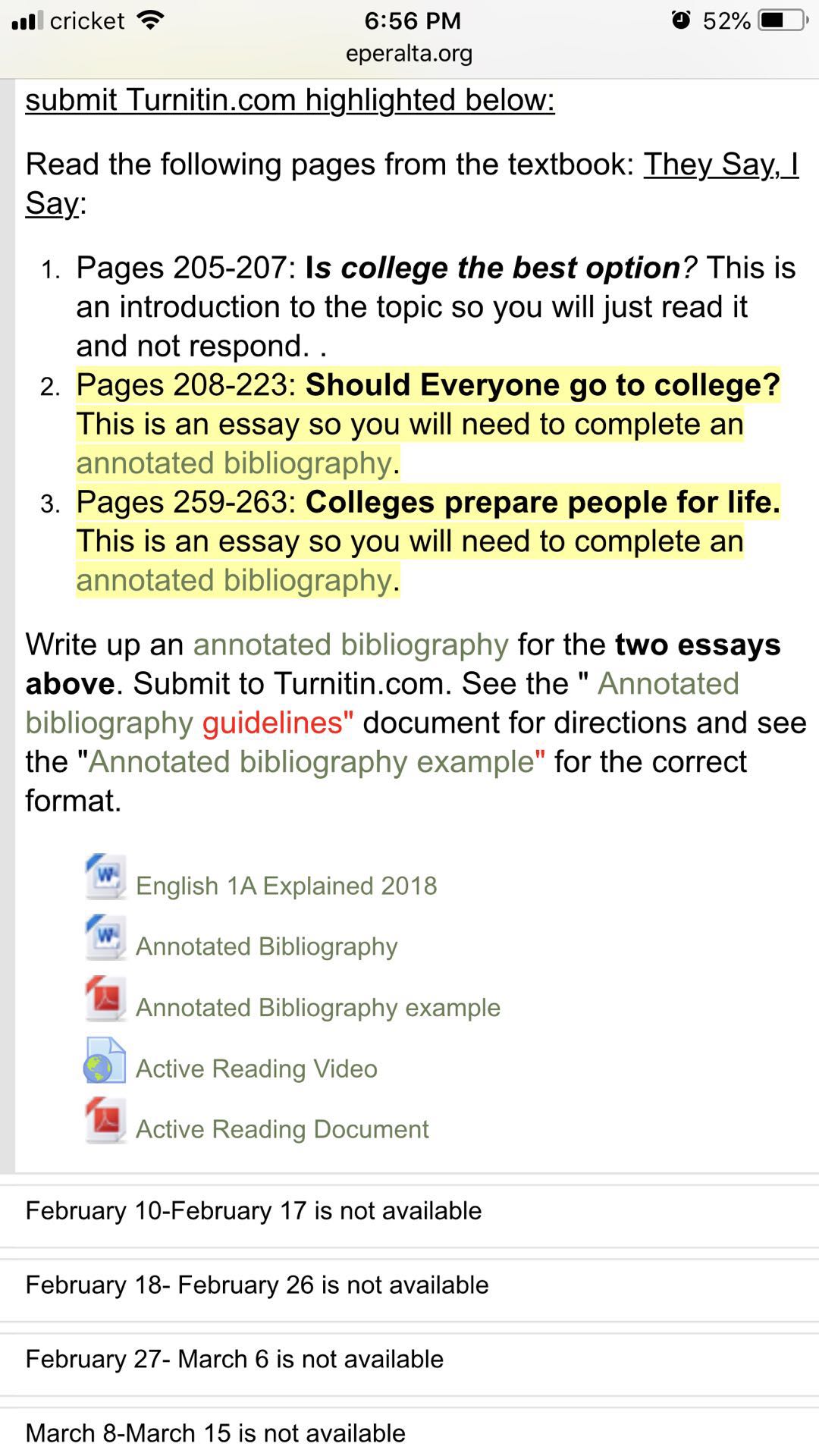Open the Active Reading Document PDF
The height and width of the screenshot is (1456, 819).
click(x=282, y=1129)
